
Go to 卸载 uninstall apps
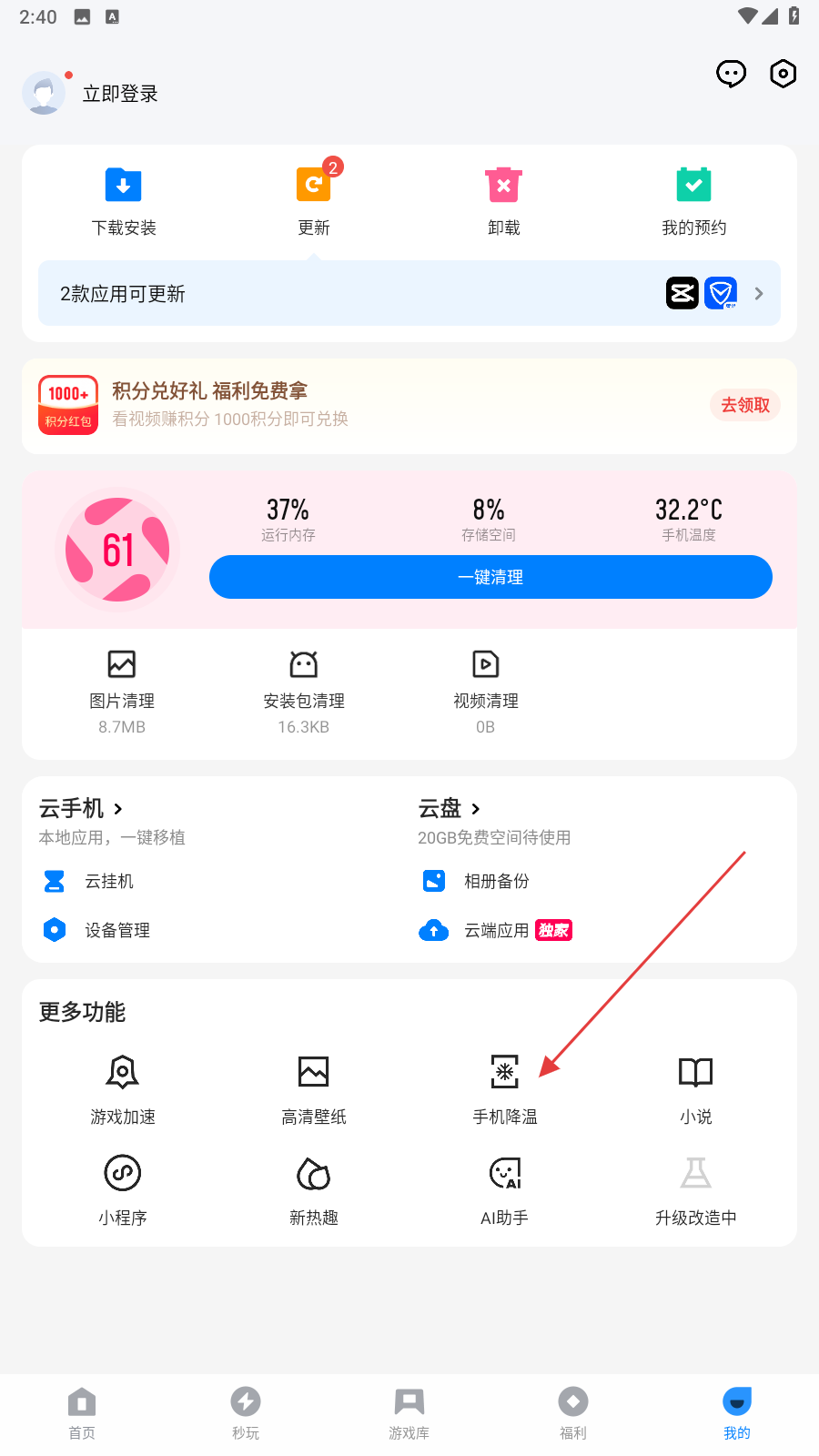pyautogui.click(x=503, y=201)
